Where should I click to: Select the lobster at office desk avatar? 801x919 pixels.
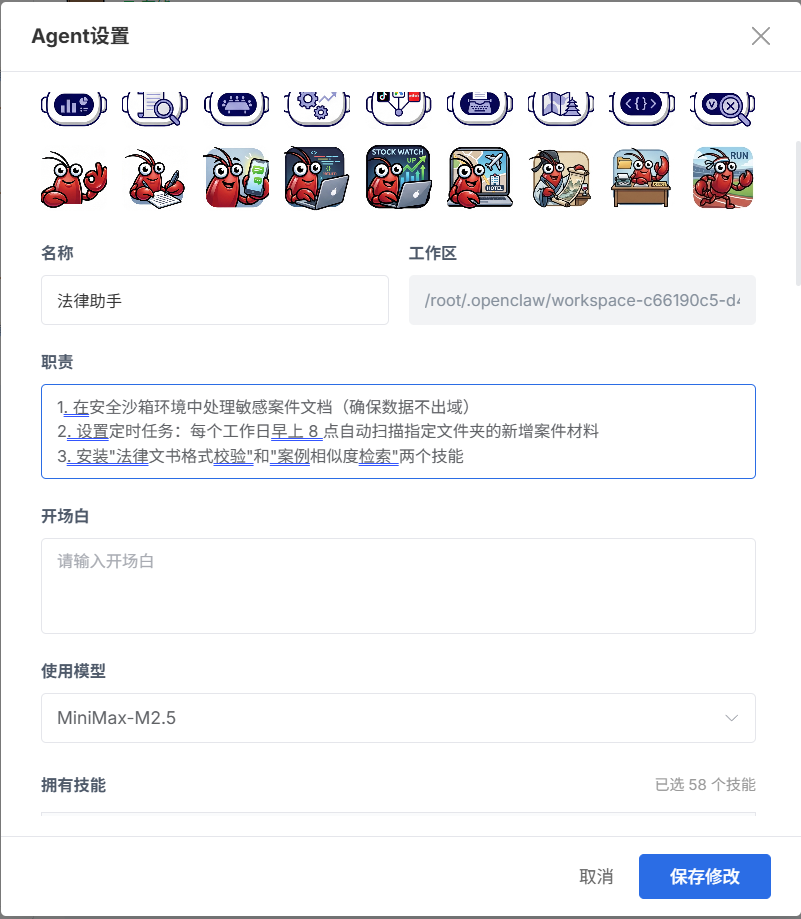click(x=641, y=177)
